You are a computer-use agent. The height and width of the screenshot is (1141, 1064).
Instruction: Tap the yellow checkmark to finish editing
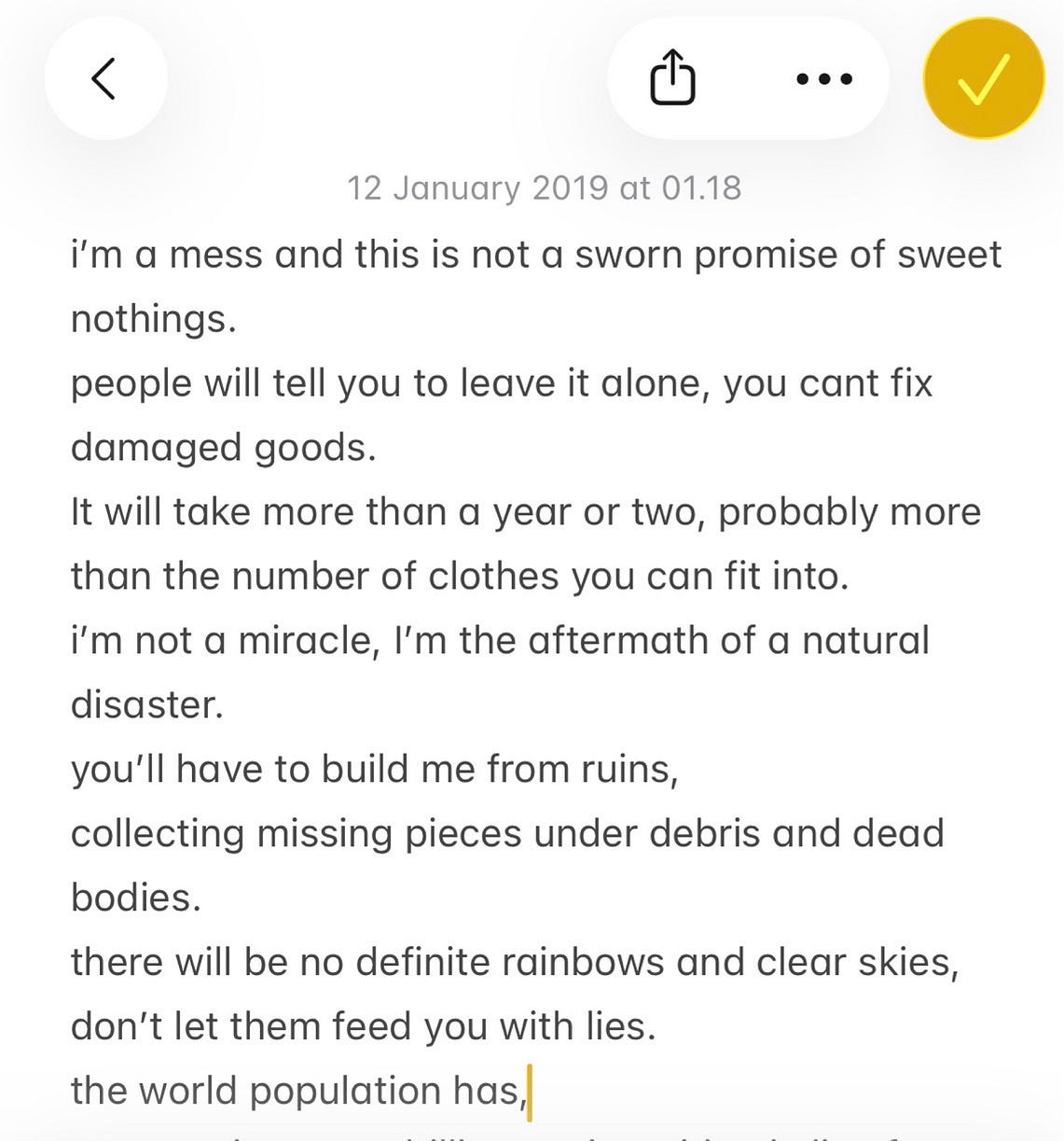click(x=984, y=78)
